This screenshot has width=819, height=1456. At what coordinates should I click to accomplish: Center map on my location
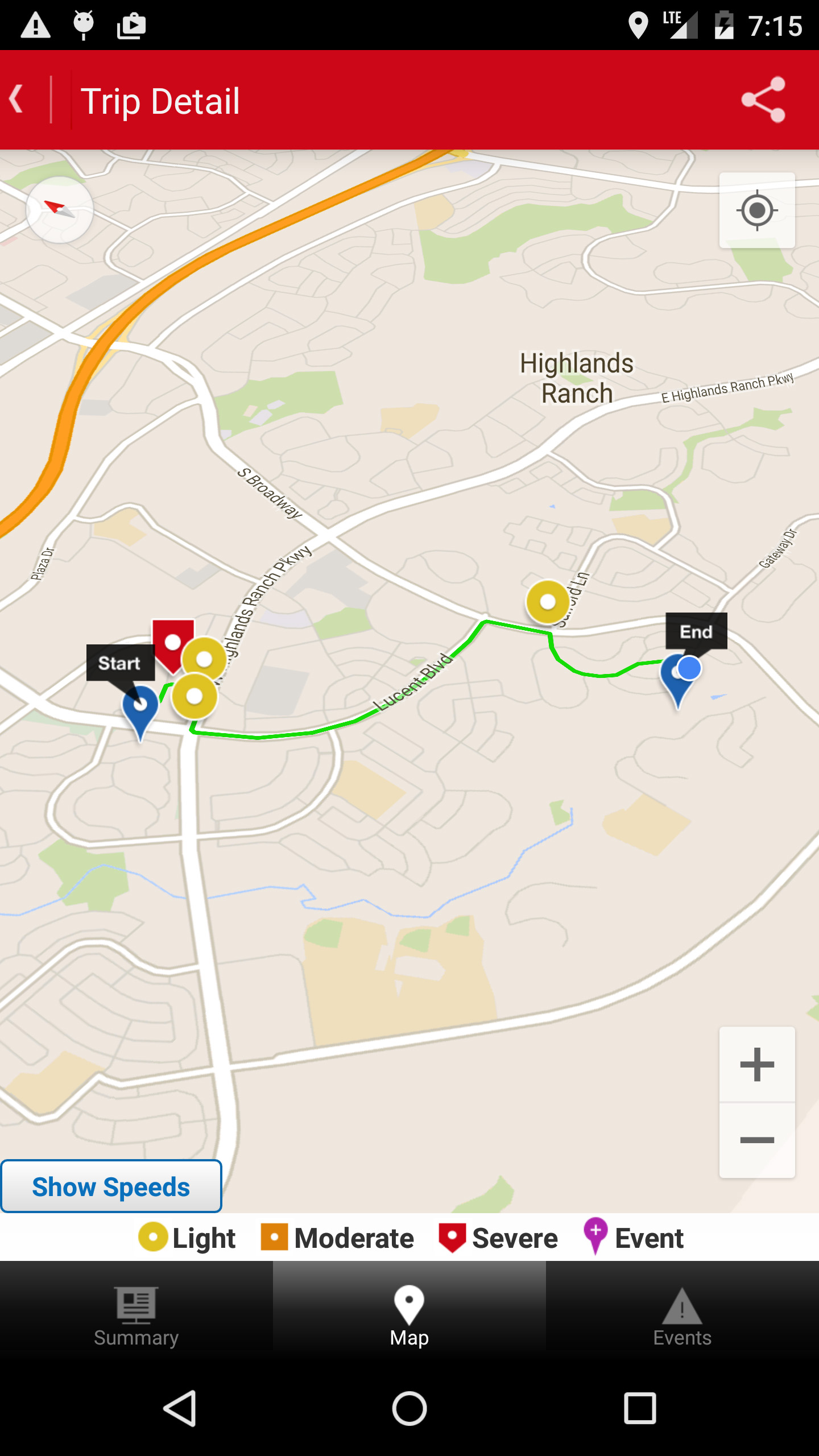coord(756,211)
